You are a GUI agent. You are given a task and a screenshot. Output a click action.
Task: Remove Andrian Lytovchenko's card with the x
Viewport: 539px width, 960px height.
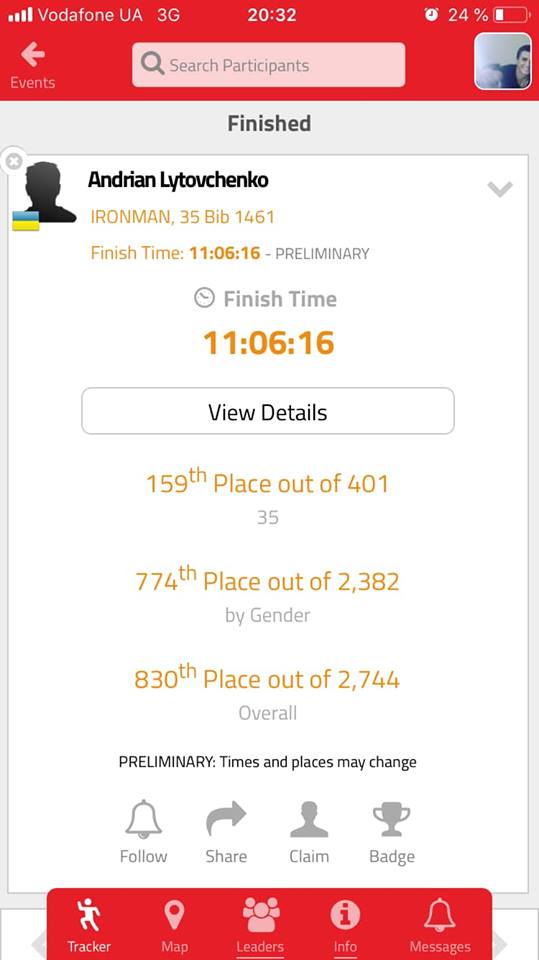pyautogui.click(x=13, y=161)
